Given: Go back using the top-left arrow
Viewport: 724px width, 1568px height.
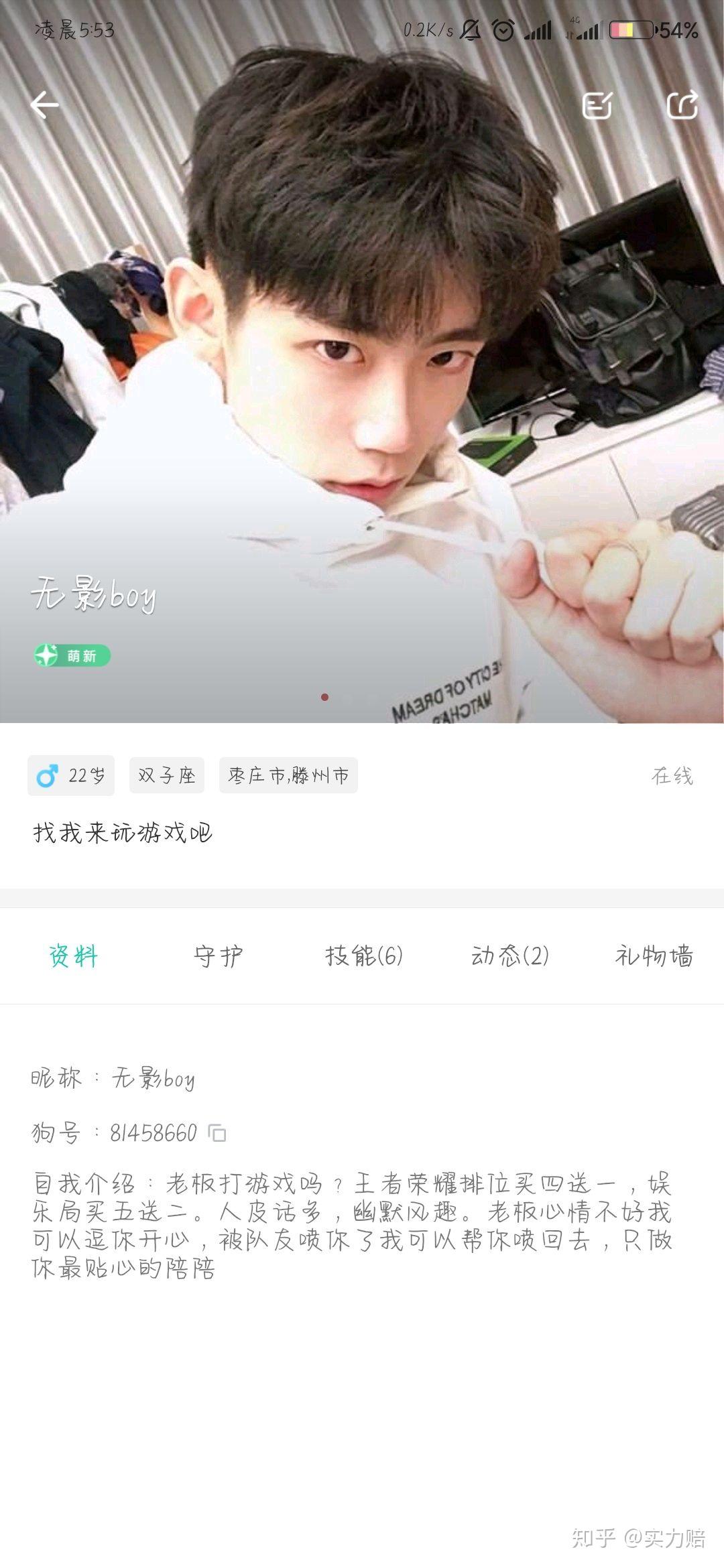Looking at the screenshot, I should 45,105.
